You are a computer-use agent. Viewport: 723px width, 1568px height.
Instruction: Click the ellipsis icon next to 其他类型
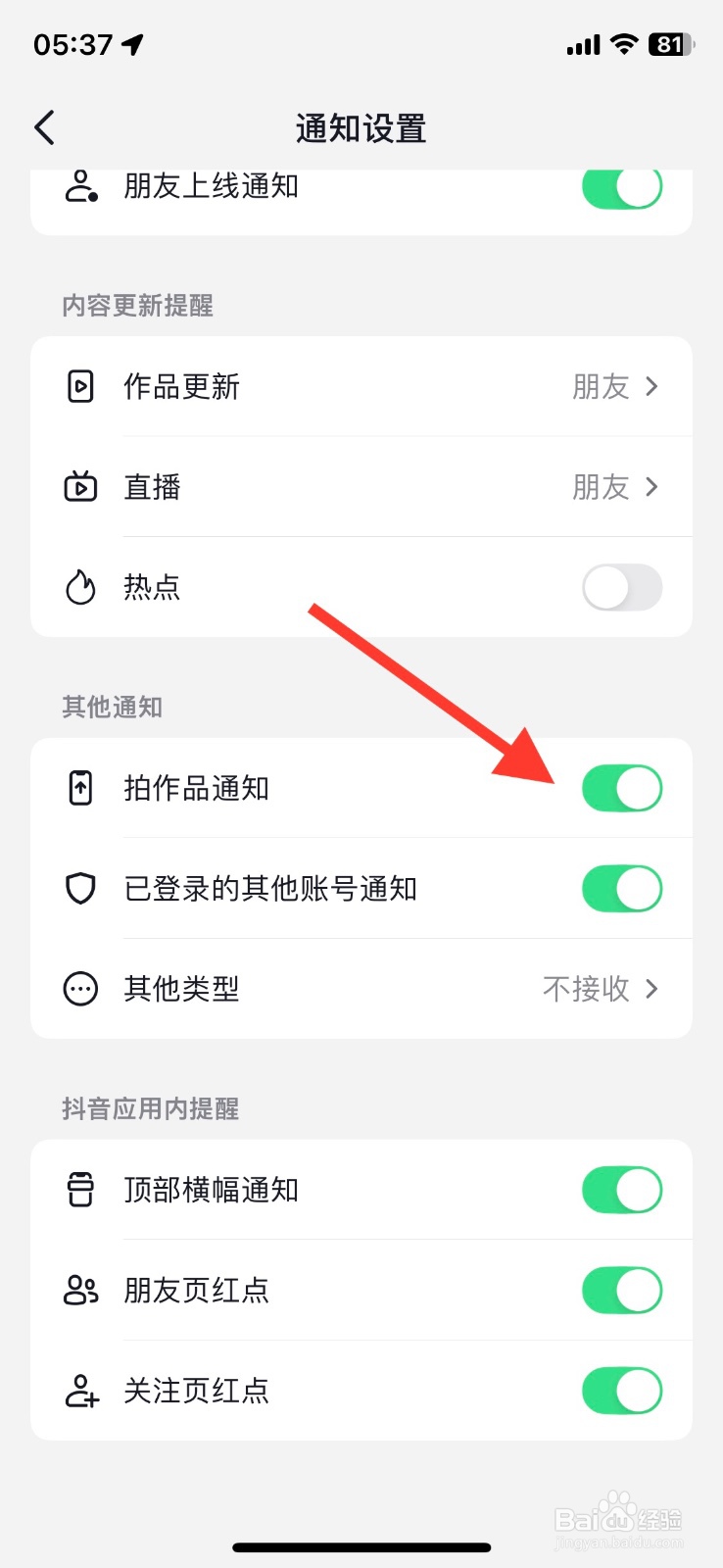tap(79, 989)
